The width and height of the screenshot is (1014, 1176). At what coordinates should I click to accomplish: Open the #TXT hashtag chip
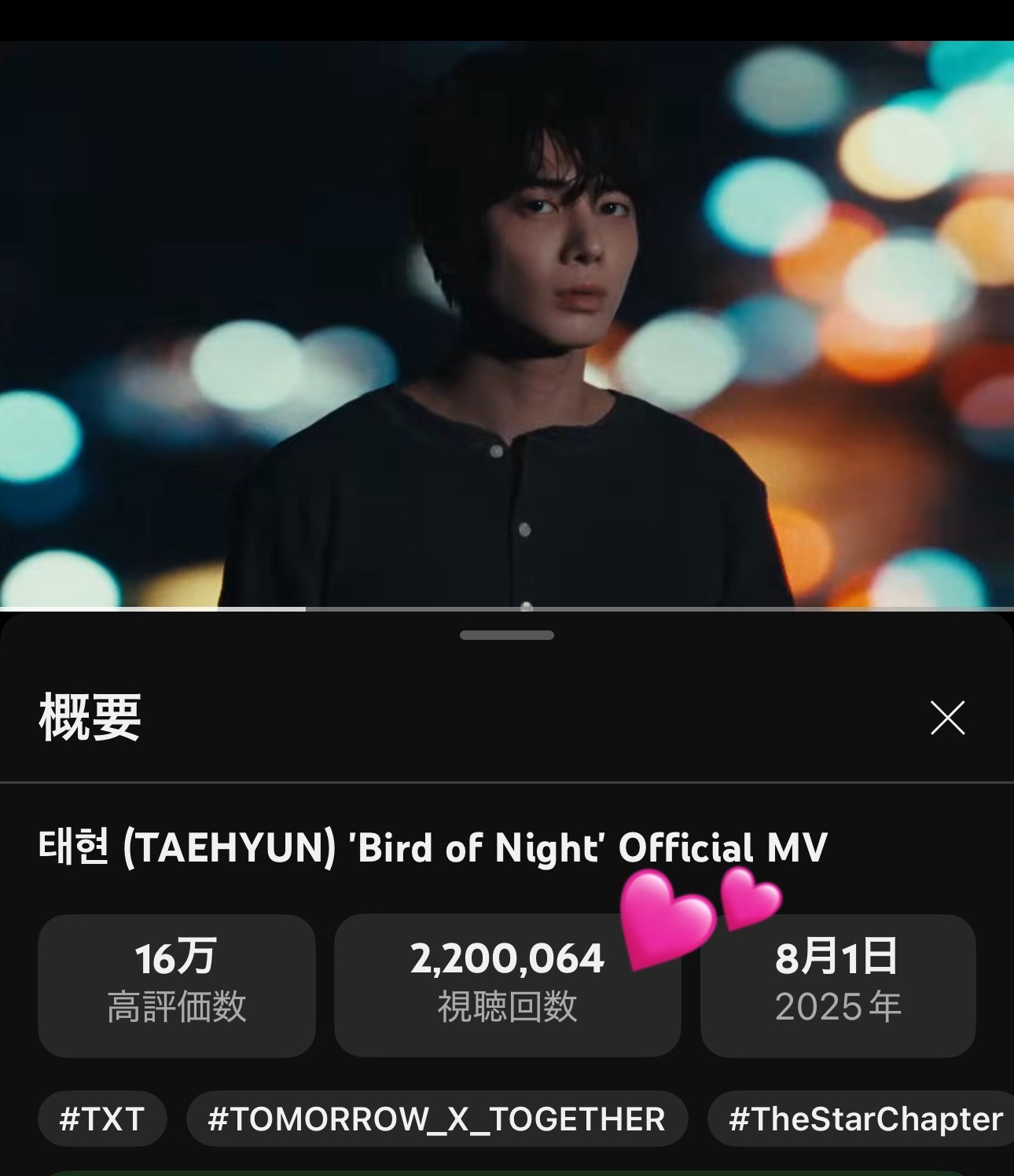(x=102, y=1119)
